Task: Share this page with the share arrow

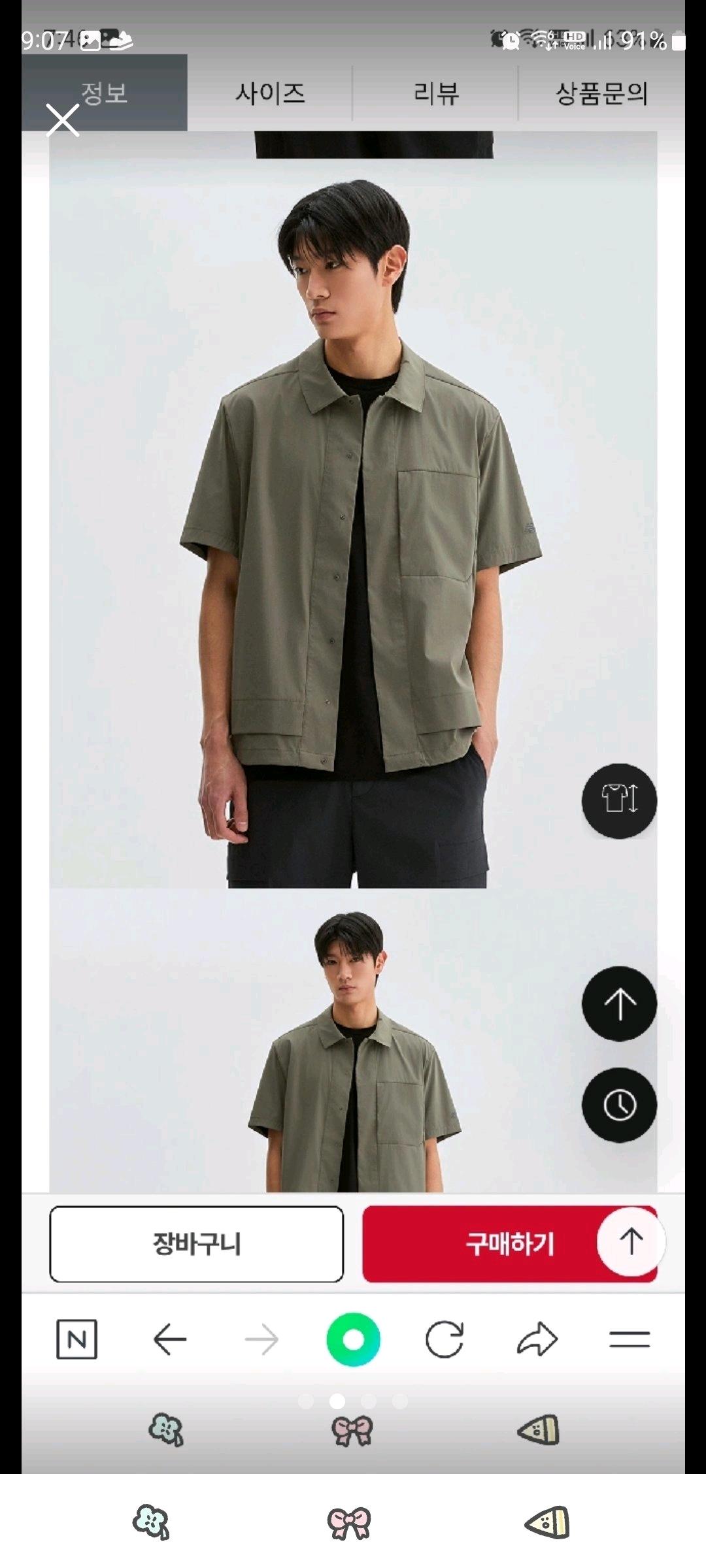Action: coord(537,1339)
